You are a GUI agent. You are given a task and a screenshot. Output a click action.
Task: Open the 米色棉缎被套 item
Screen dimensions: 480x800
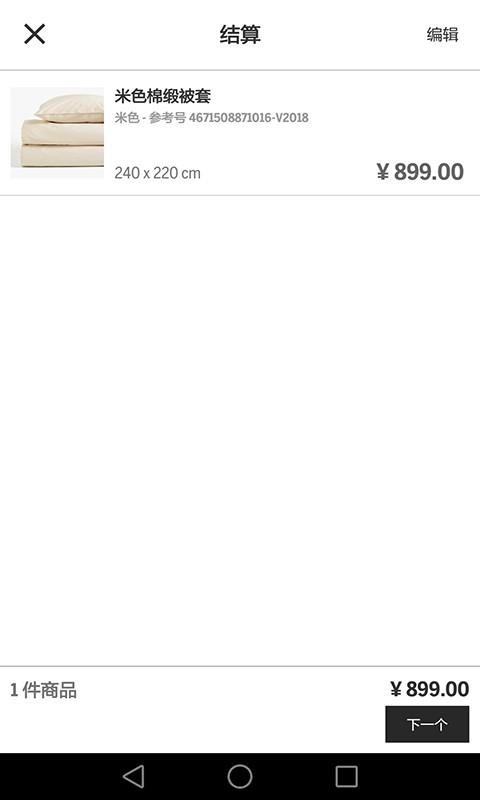(x=240, y=133)
